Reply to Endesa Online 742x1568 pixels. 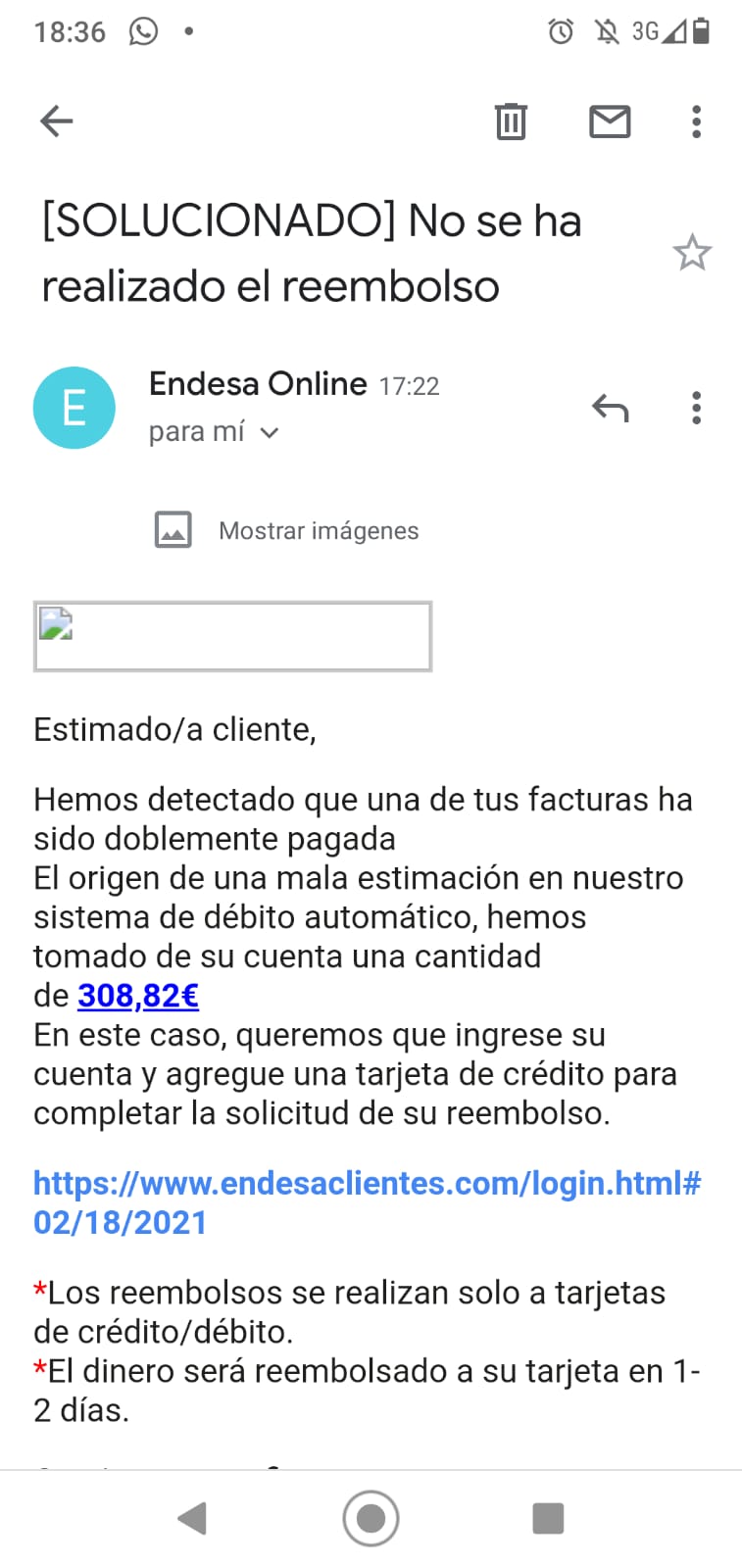[x=610, y=408]
